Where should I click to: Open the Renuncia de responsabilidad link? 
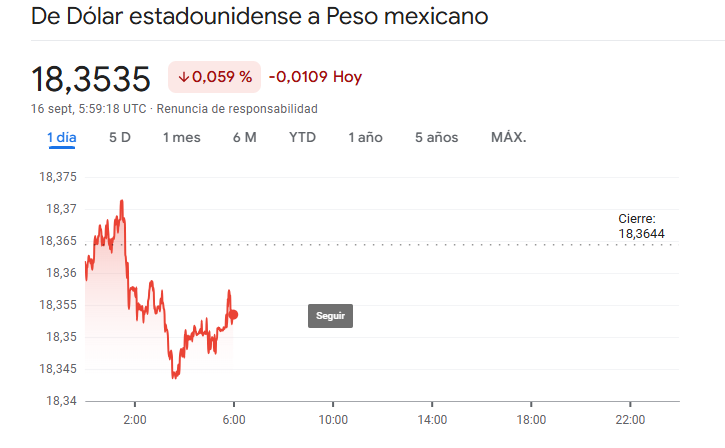coord(237,108)
